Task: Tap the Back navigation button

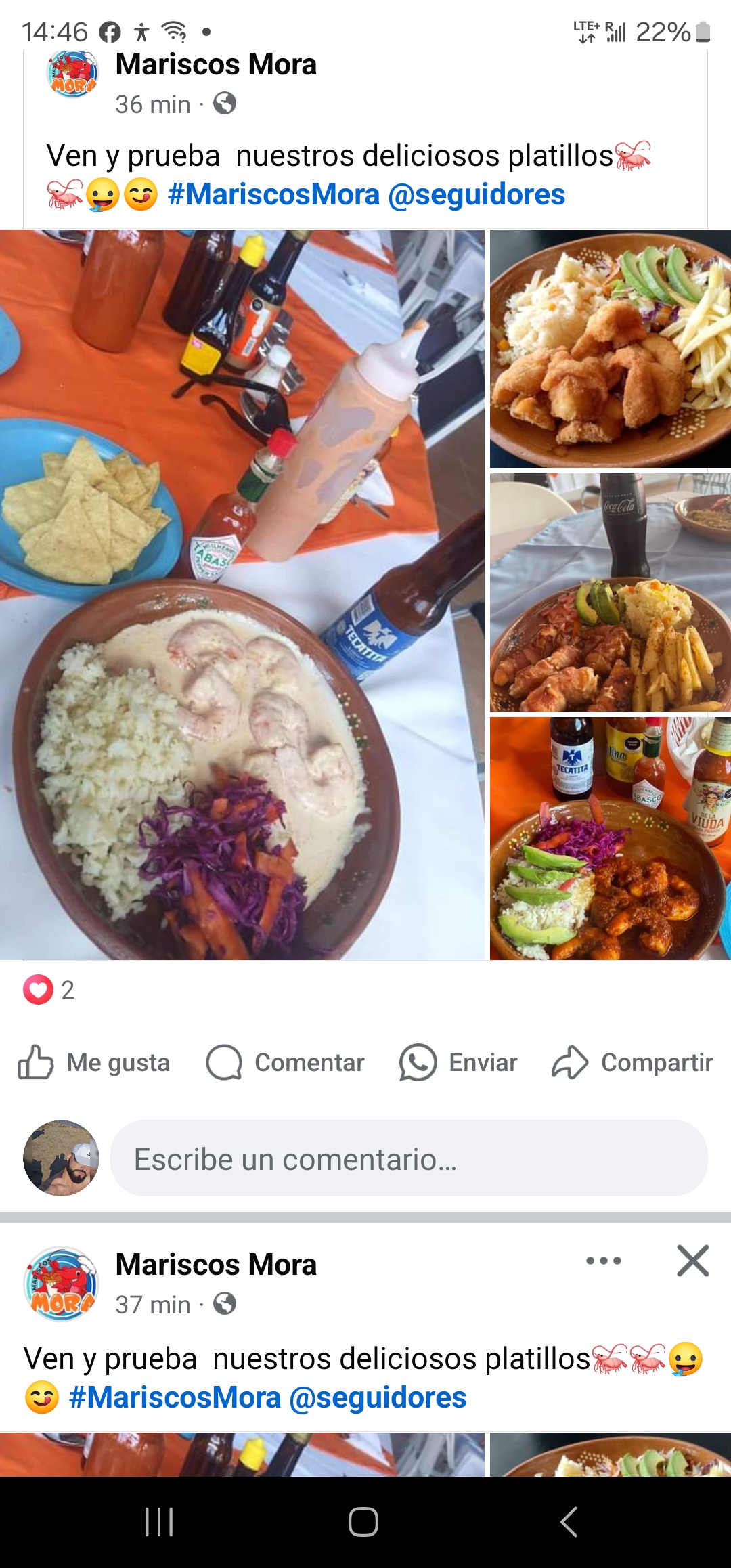Action: pos(567,1521)
